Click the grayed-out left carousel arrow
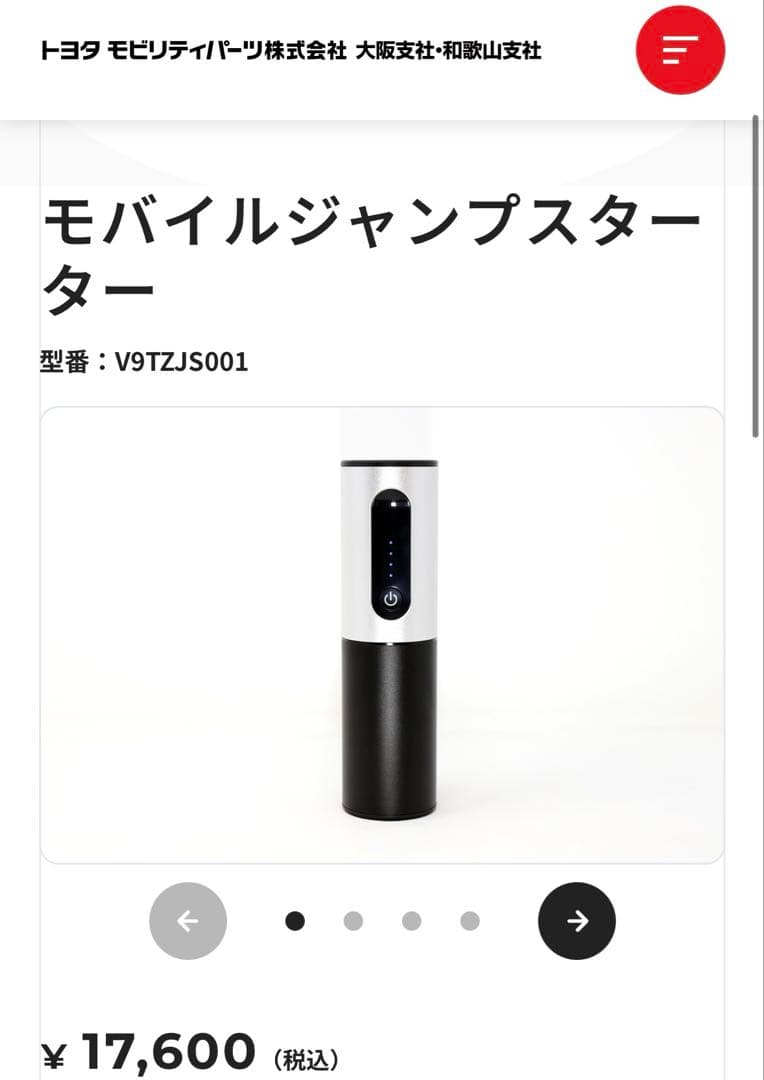The image size is (764, 1080). (186, 920)
